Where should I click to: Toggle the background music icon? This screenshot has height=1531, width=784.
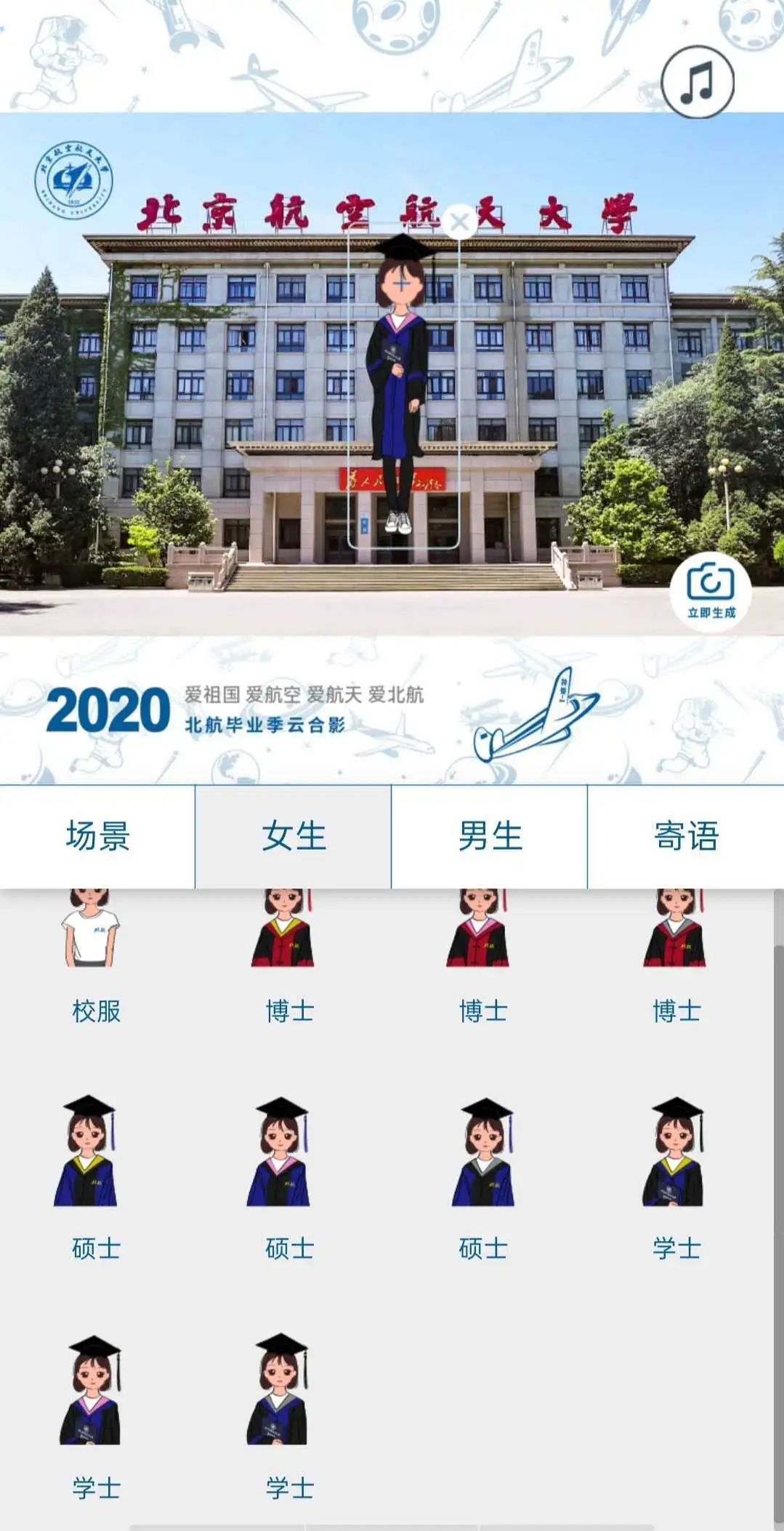(697, 82)
